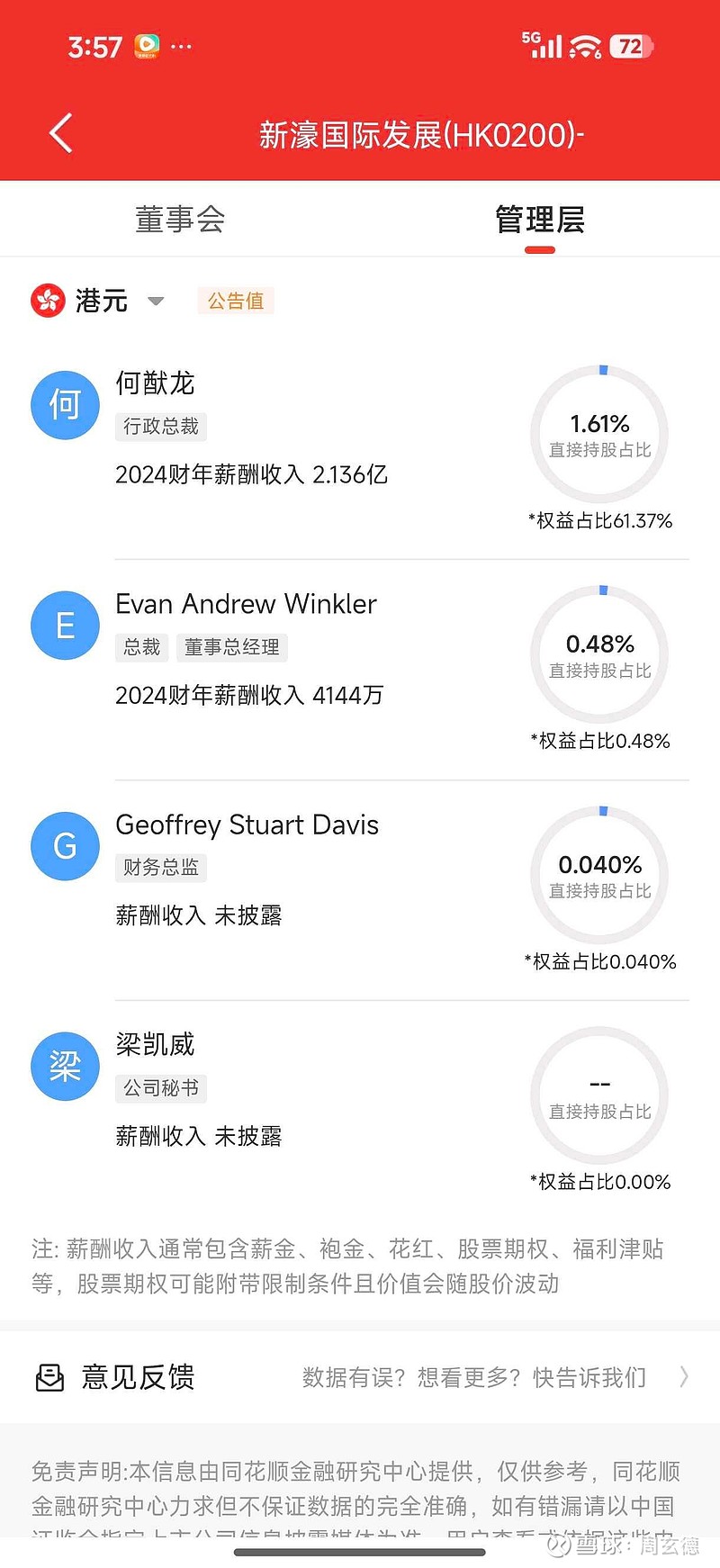Switch to the 董事会 tab
The height and width of the screenshot is (1568, 720).
tap(180, 220)
